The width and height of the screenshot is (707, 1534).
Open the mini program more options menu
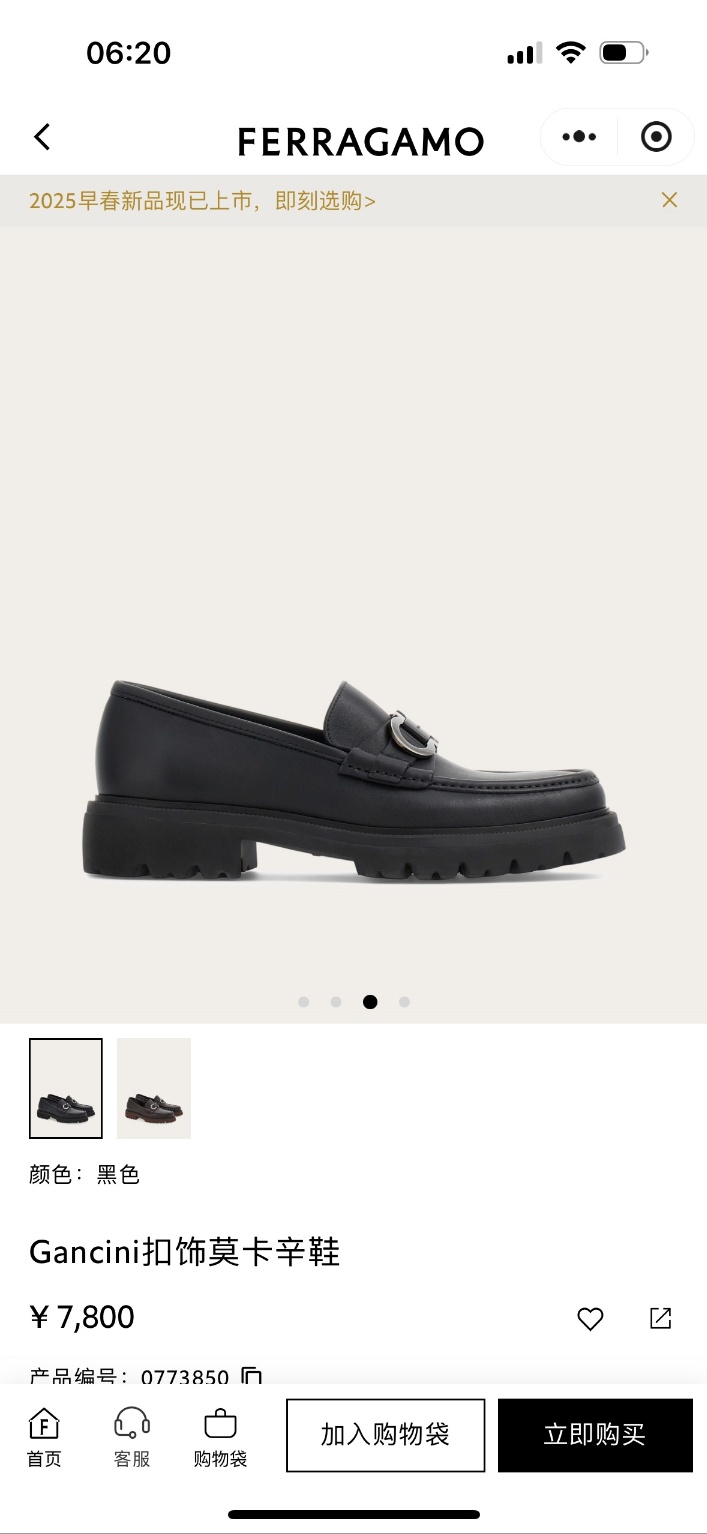579,137
